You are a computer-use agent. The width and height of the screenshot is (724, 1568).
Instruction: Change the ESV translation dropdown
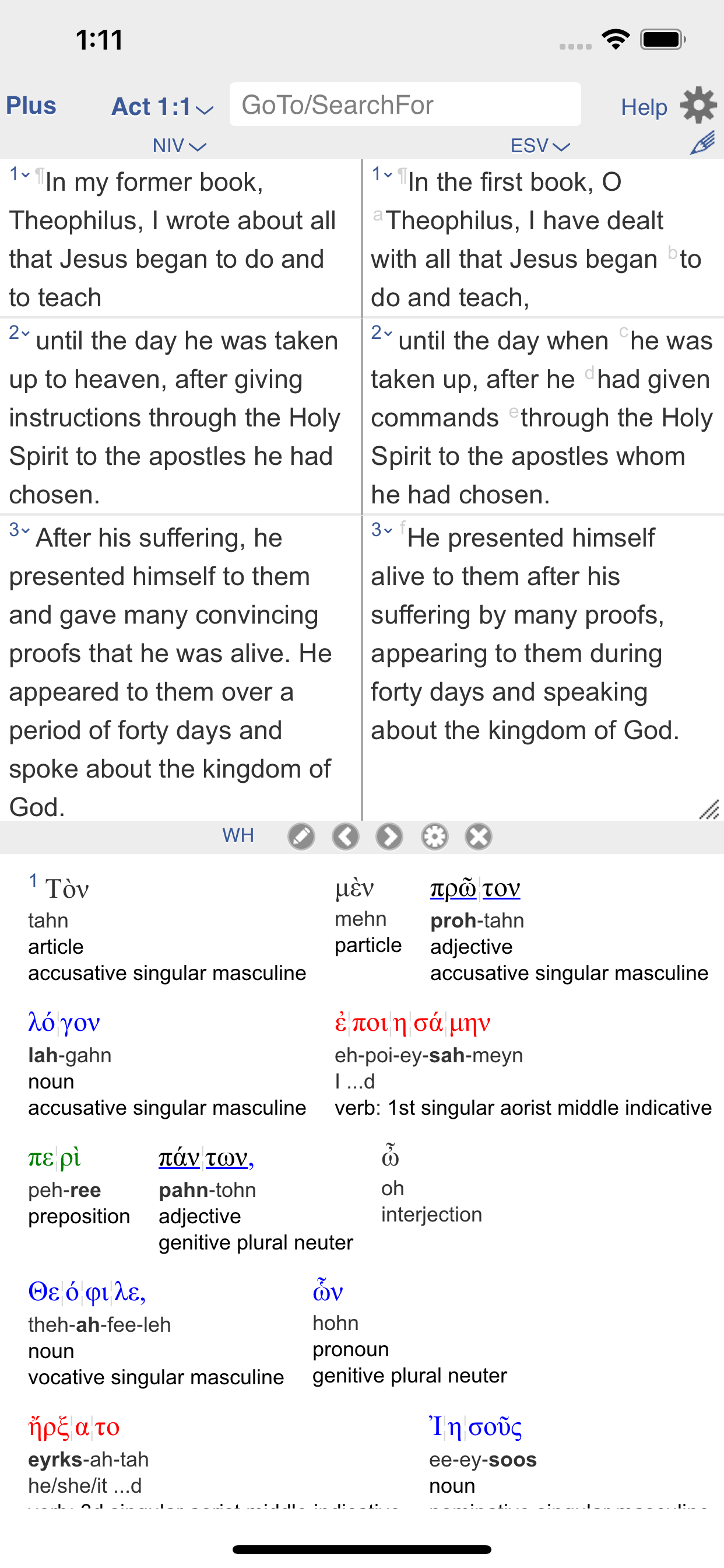[540, 146]
